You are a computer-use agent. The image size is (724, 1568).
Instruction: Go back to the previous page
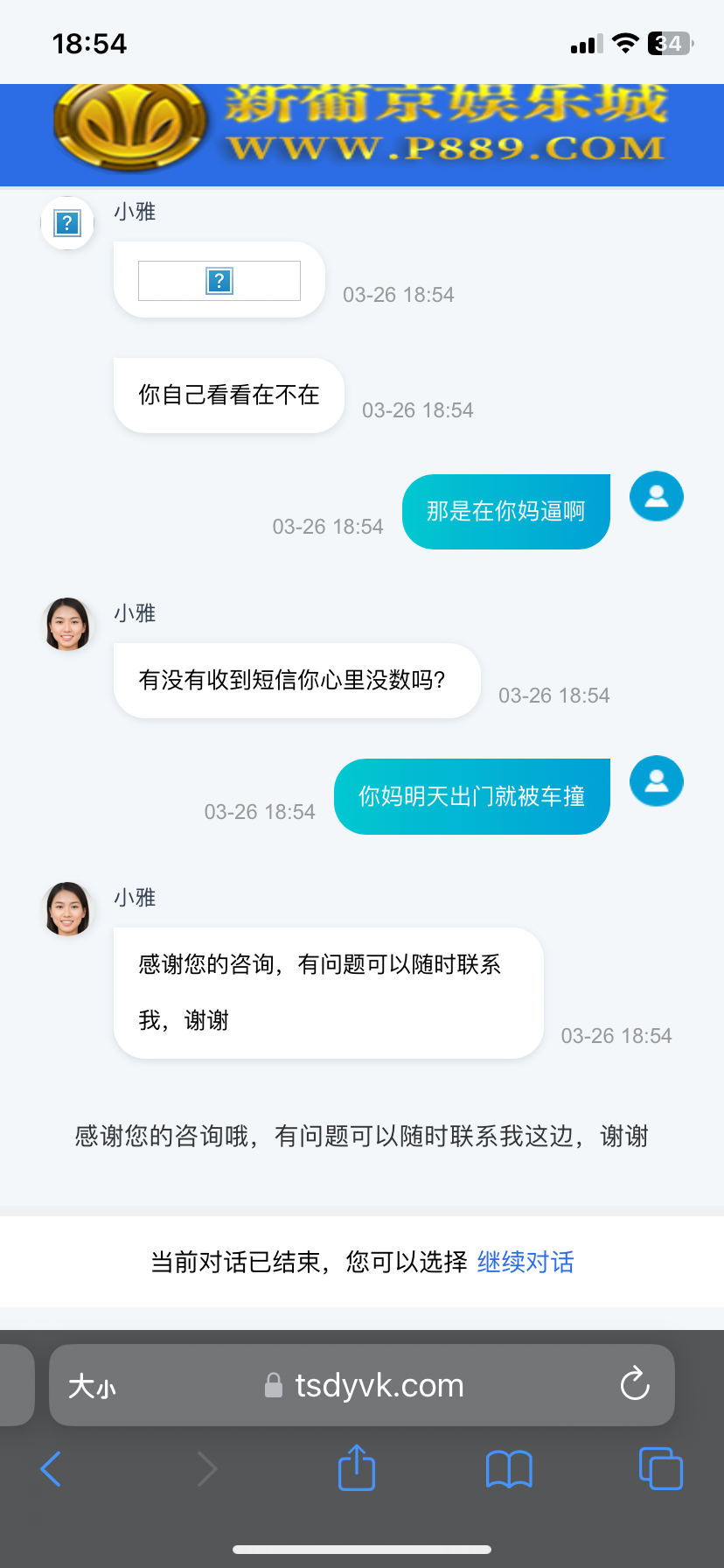tap(51, 1468)
